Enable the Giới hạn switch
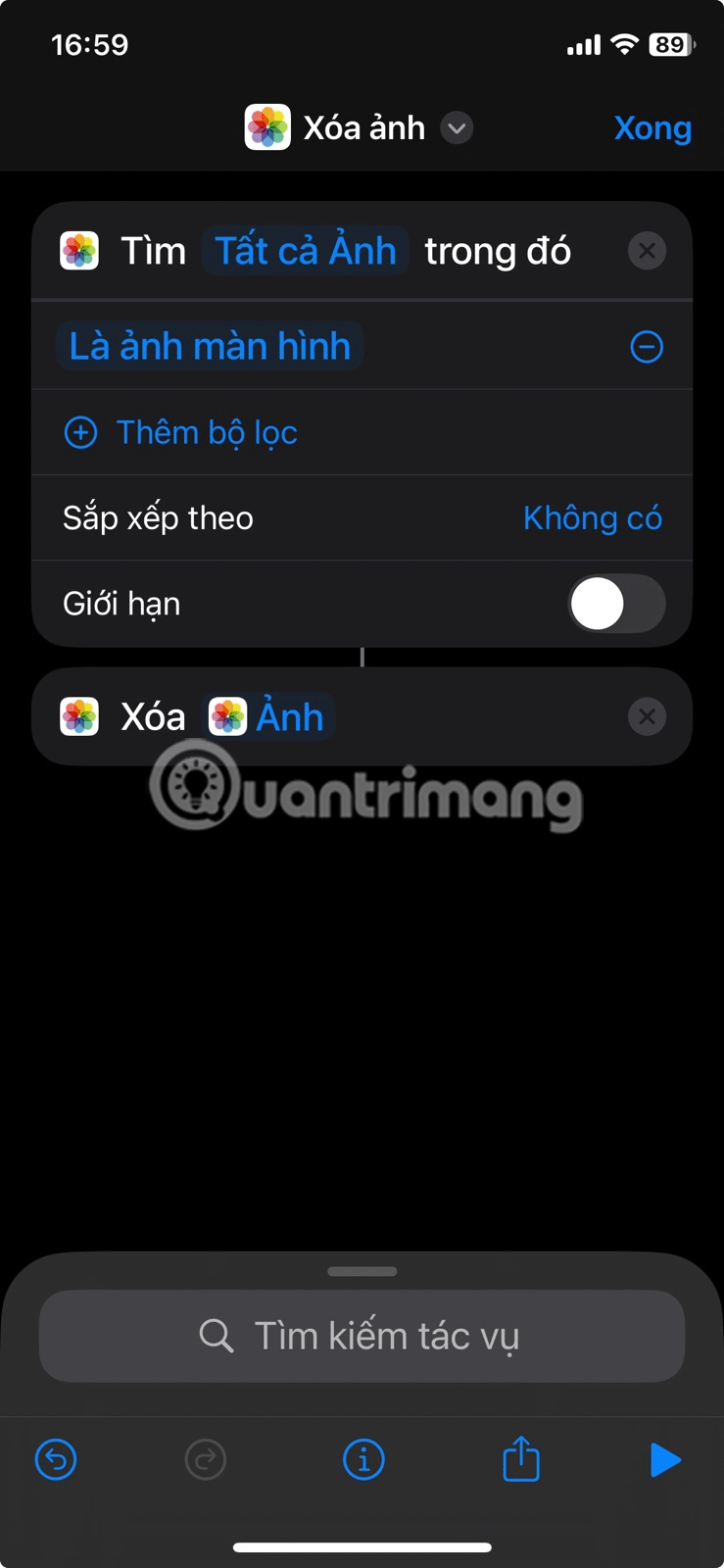The width and height of the screenshot is (724, 1568). [x=616, y=604]
